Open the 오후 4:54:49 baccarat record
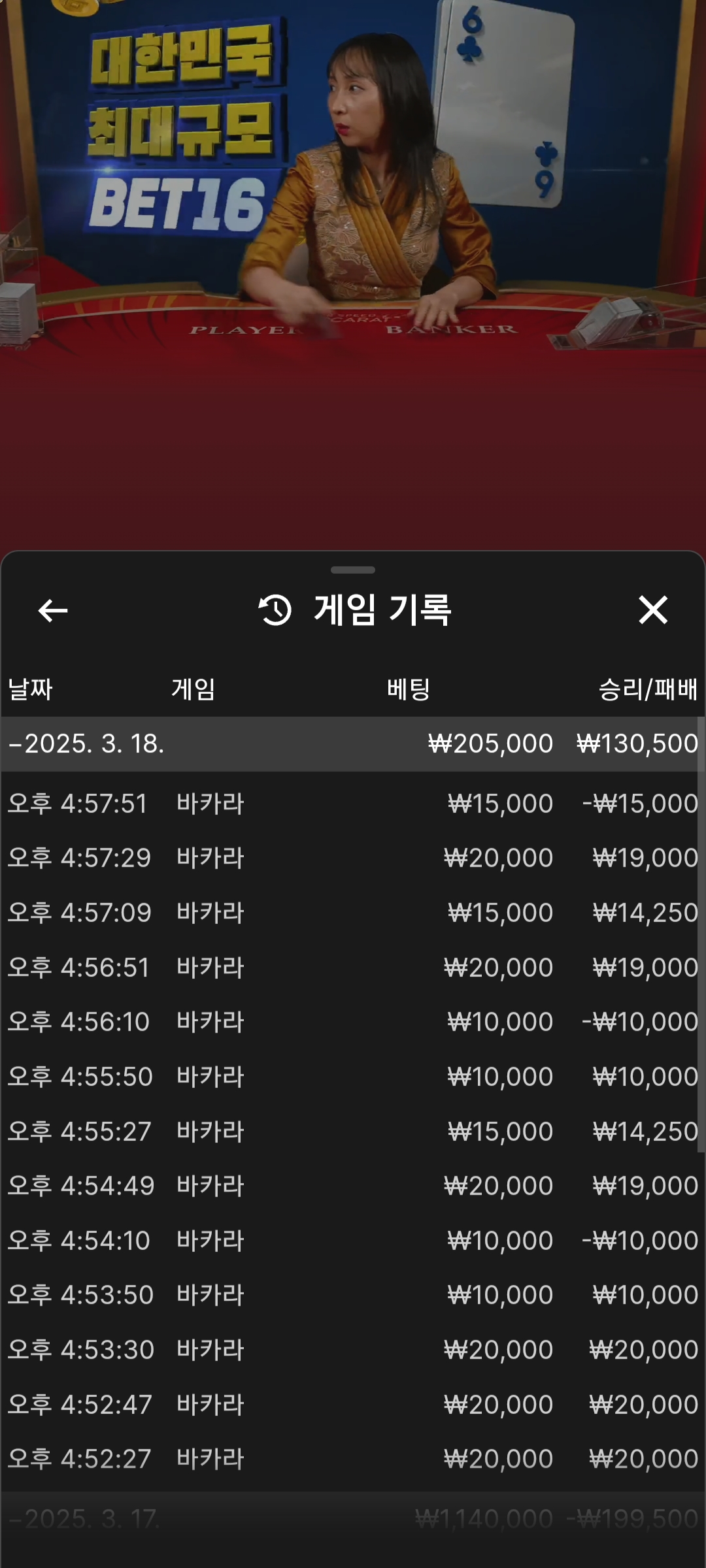 [x=353, y=1186]
